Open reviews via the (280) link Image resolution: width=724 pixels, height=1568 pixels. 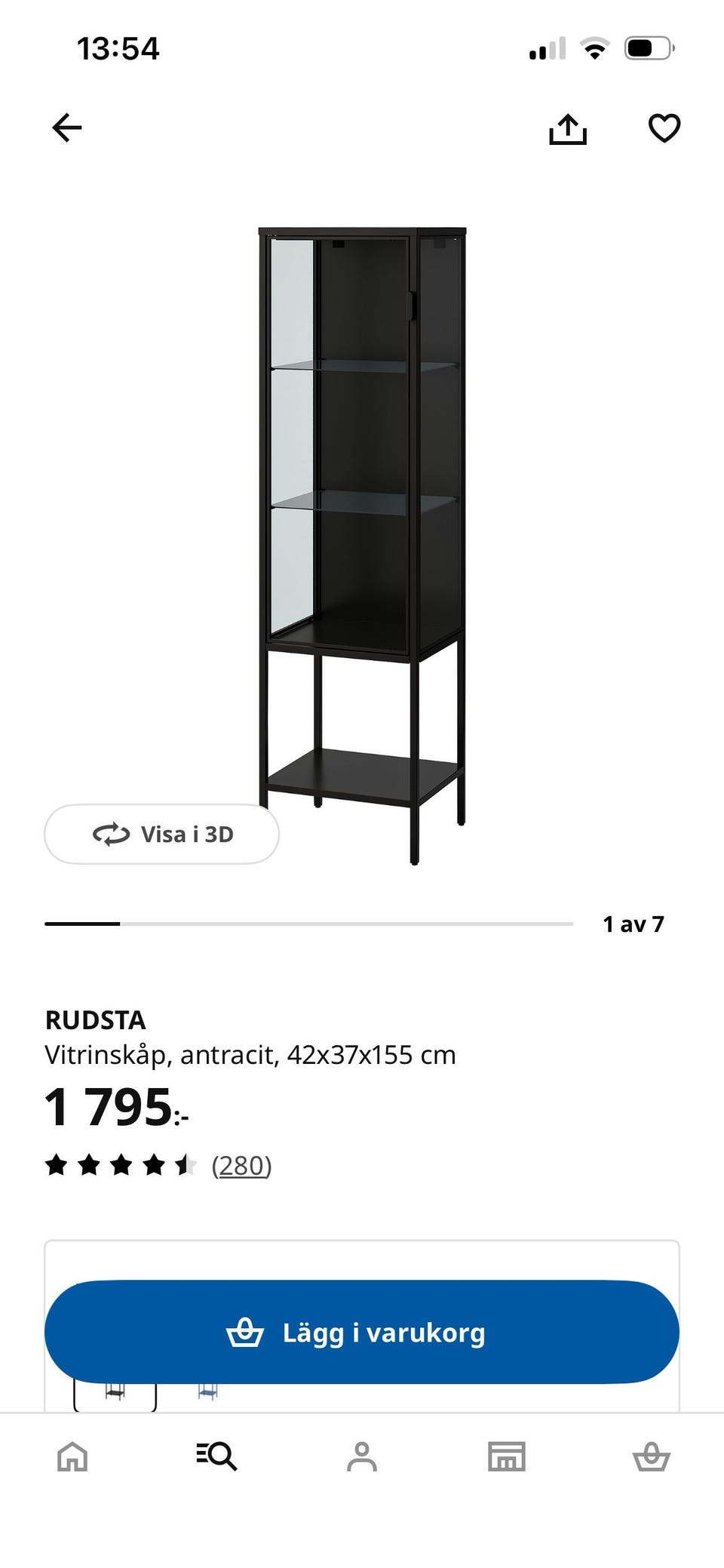tap(241, 1165)
